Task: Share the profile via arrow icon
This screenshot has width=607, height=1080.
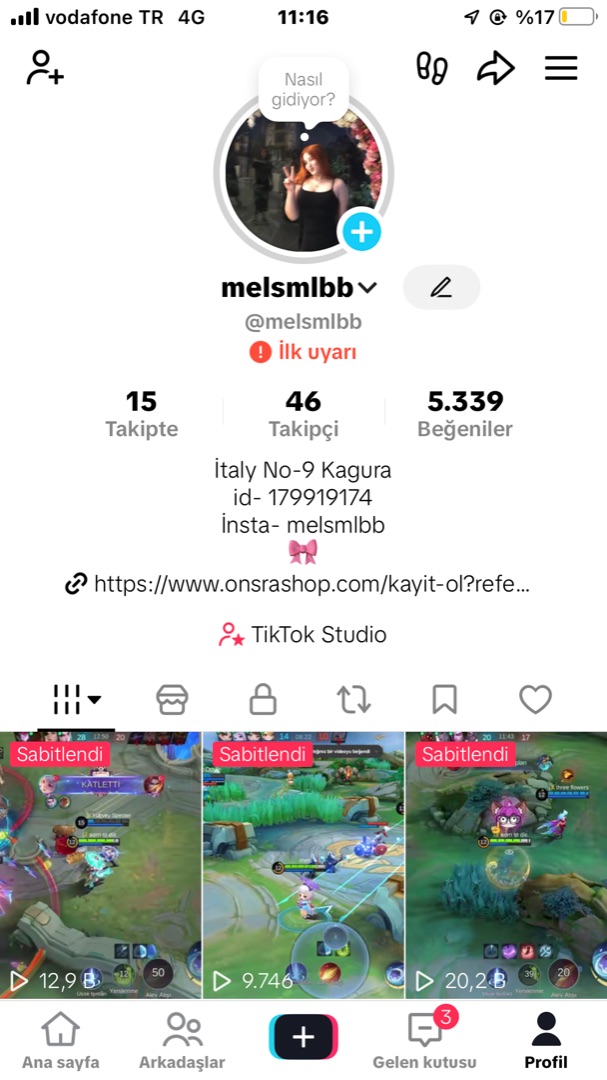Action: (x=495, y=68)
